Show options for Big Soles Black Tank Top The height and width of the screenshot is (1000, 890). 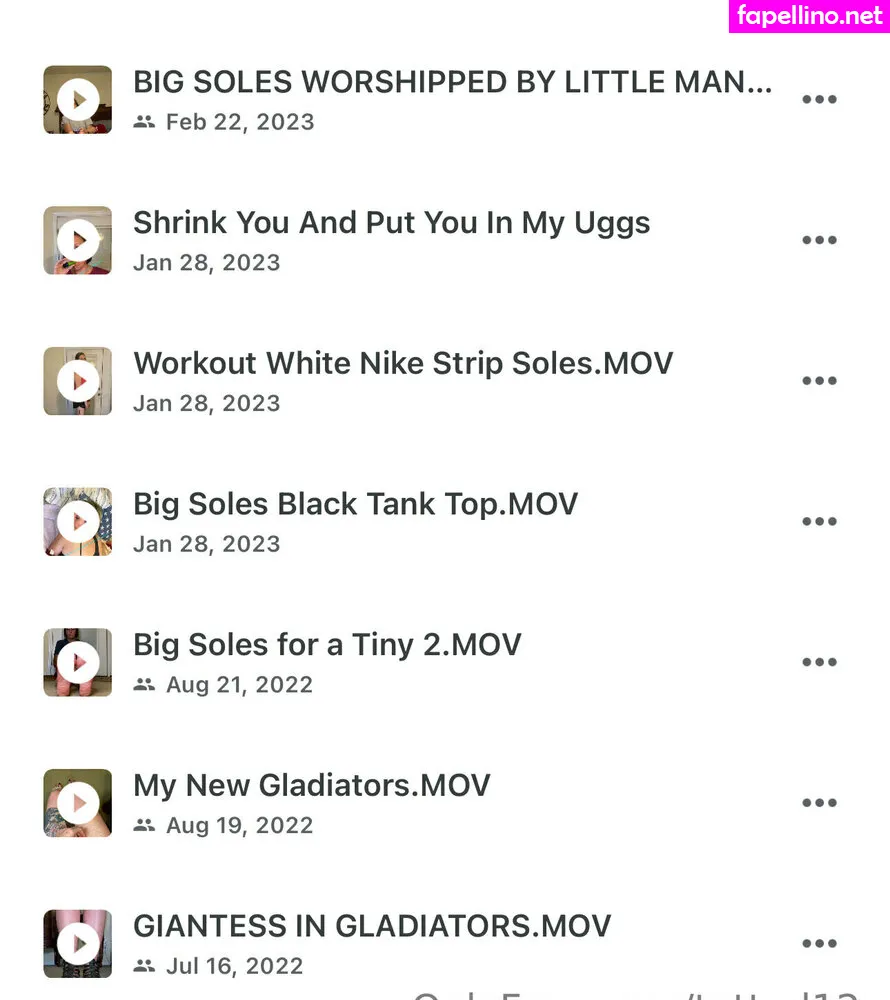[x=819, y=522]
